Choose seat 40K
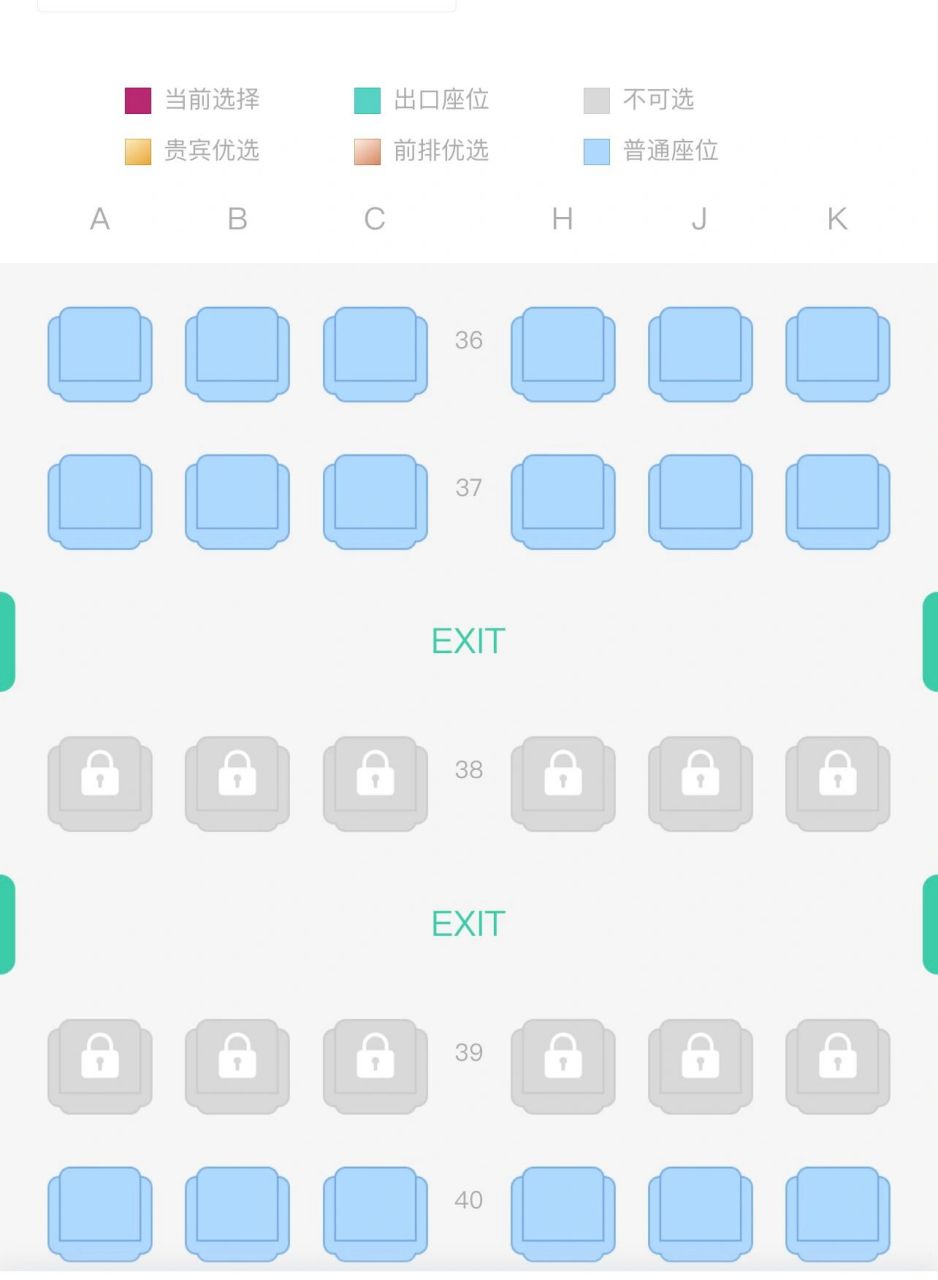 [x=838, y=1213]
